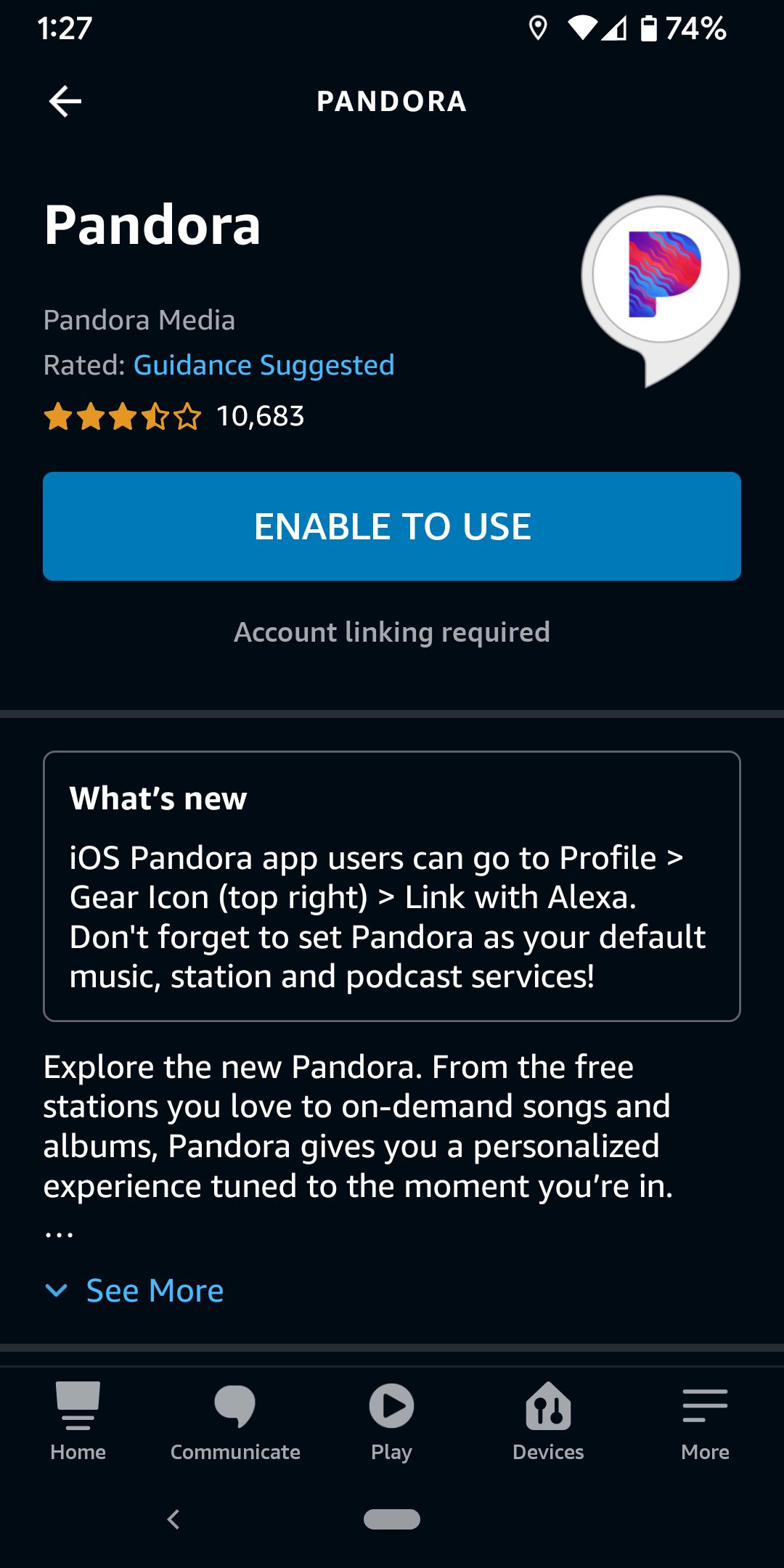Open the Guidance Suggested rating link
The height and width of the screenshot is (1568, 784).
point(264,365)
